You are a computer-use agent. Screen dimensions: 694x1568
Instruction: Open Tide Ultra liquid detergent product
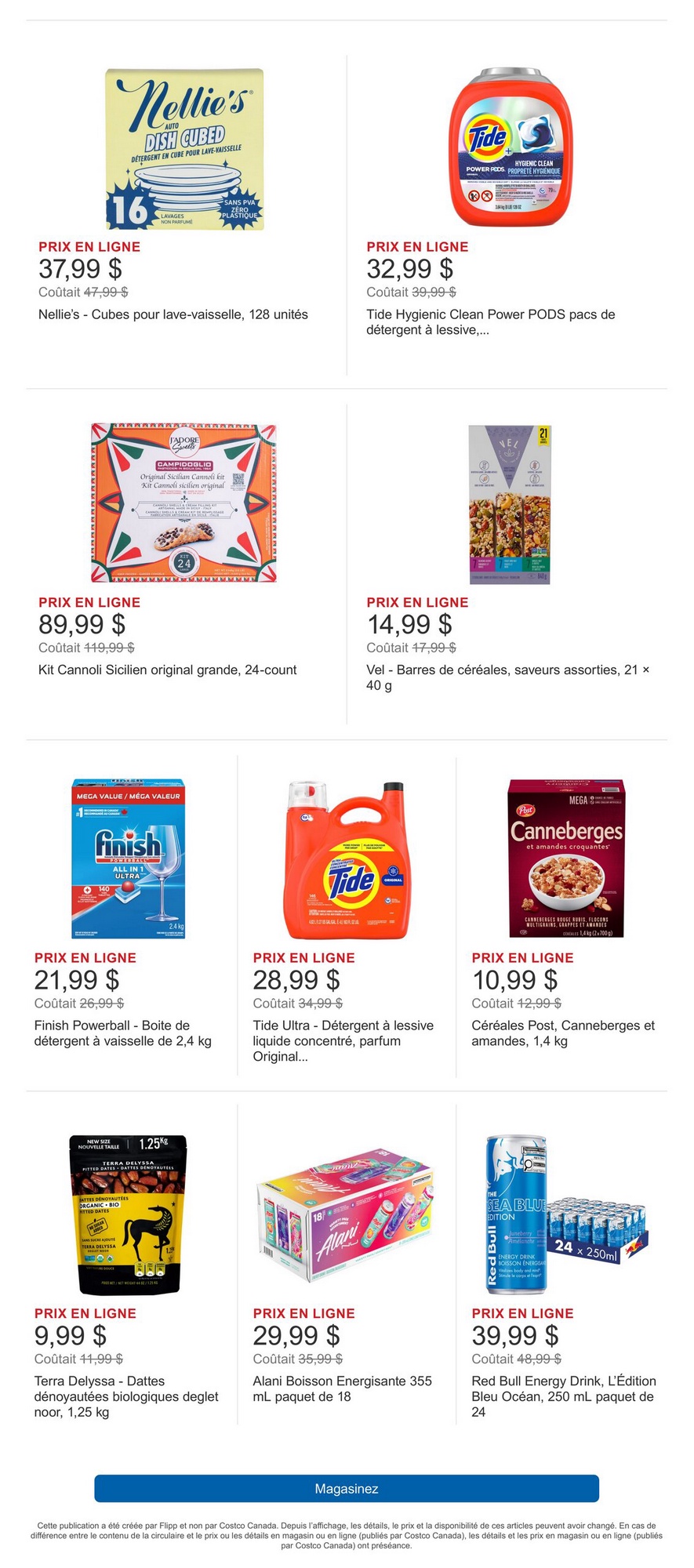346,858
